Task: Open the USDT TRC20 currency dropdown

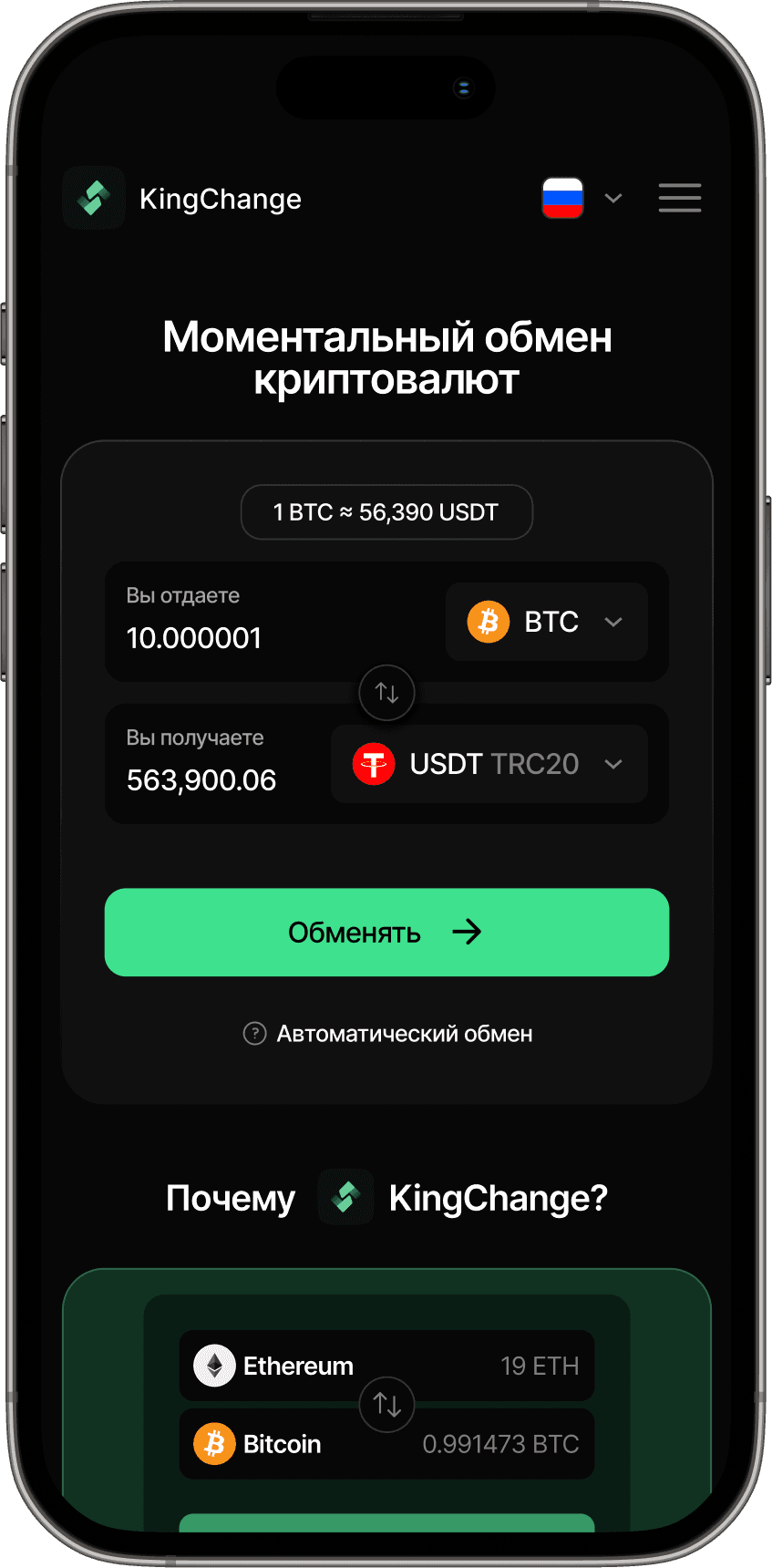Action: (x=489, y=764)
